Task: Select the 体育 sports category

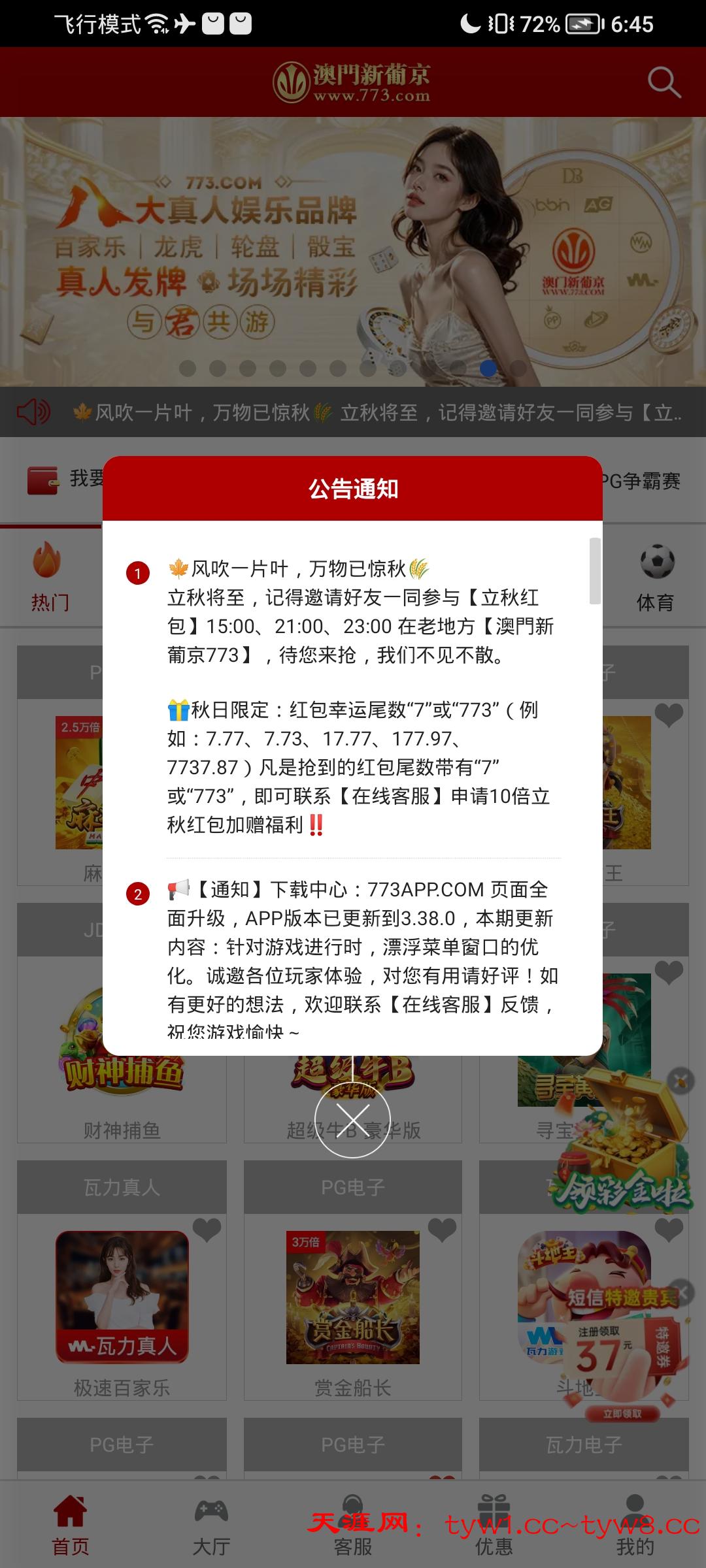Action: click(656, 576)
